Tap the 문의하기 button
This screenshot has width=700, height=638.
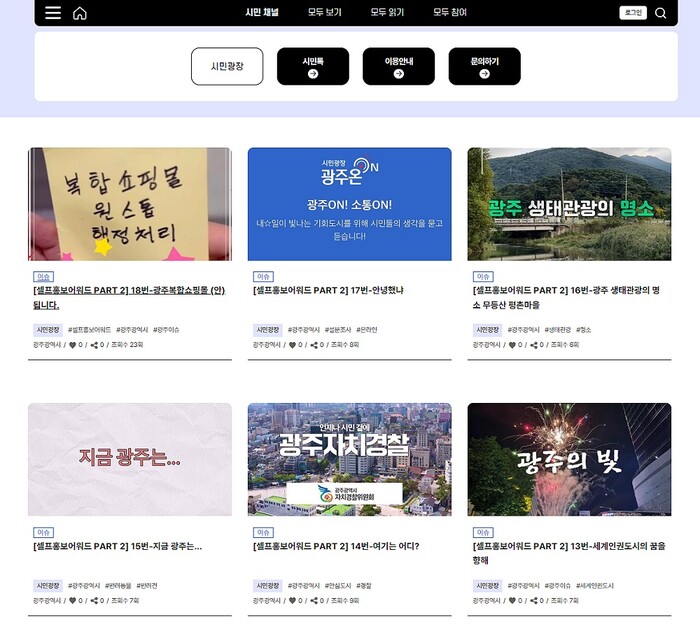click(485, 66)
